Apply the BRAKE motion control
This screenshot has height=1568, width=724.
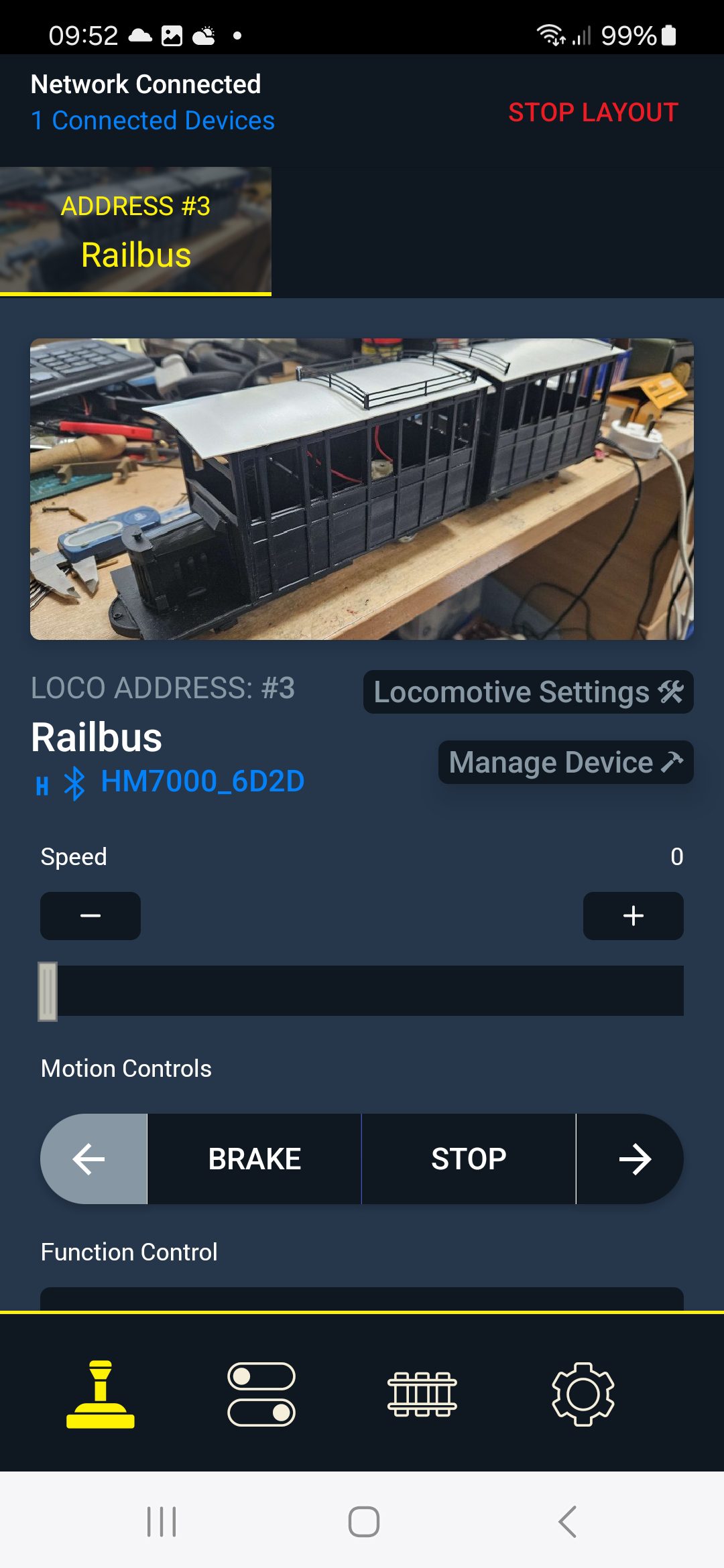pyautogui.click(x=254, y=1159)
